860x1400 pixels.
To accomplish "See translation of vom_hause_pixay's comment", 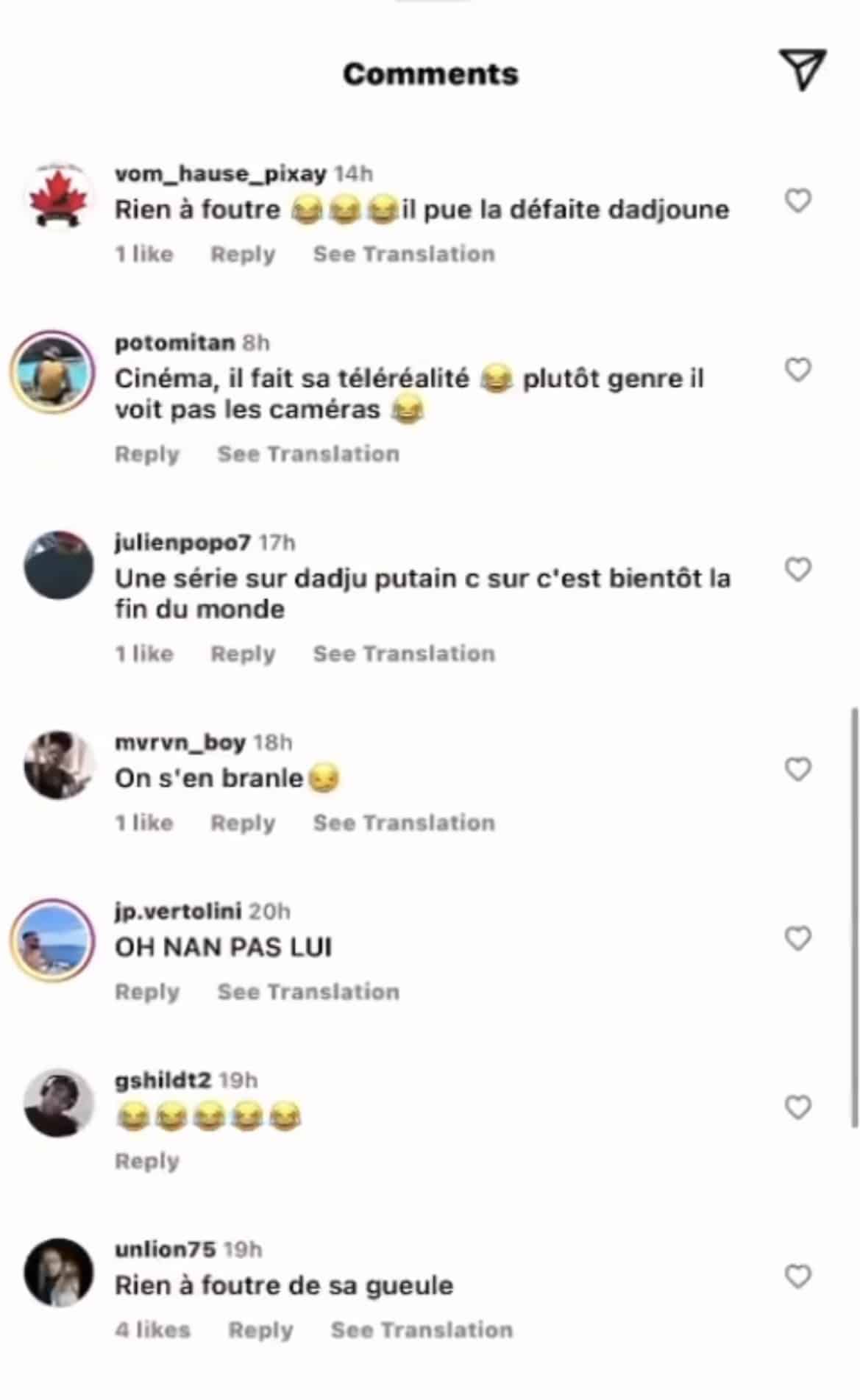I will coord(404,254).
